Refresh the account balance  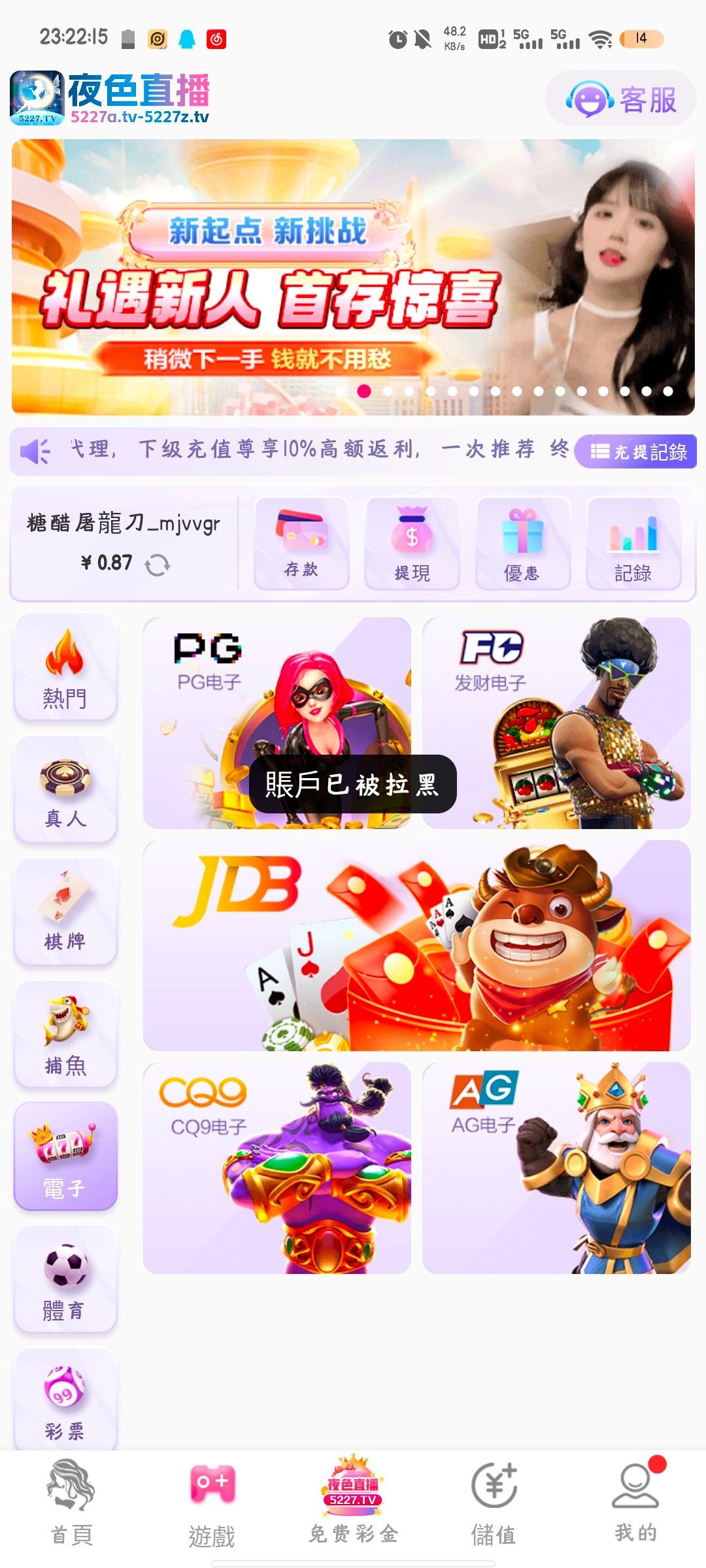157,564
